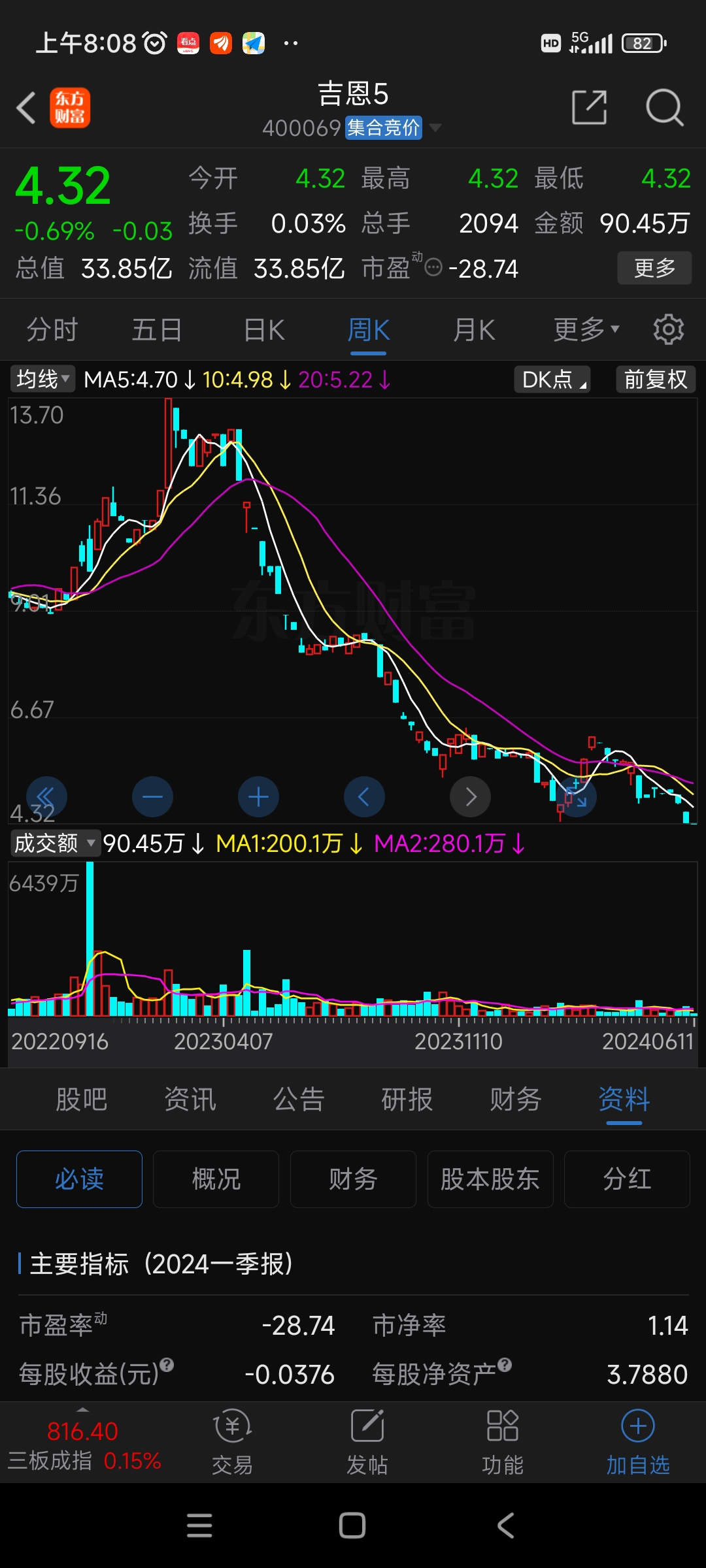Image resolution: width=706 pixels, height=1568 pixels.
Task: Pan chart left using the left arrow icon
Action: [x=364, y=796]
